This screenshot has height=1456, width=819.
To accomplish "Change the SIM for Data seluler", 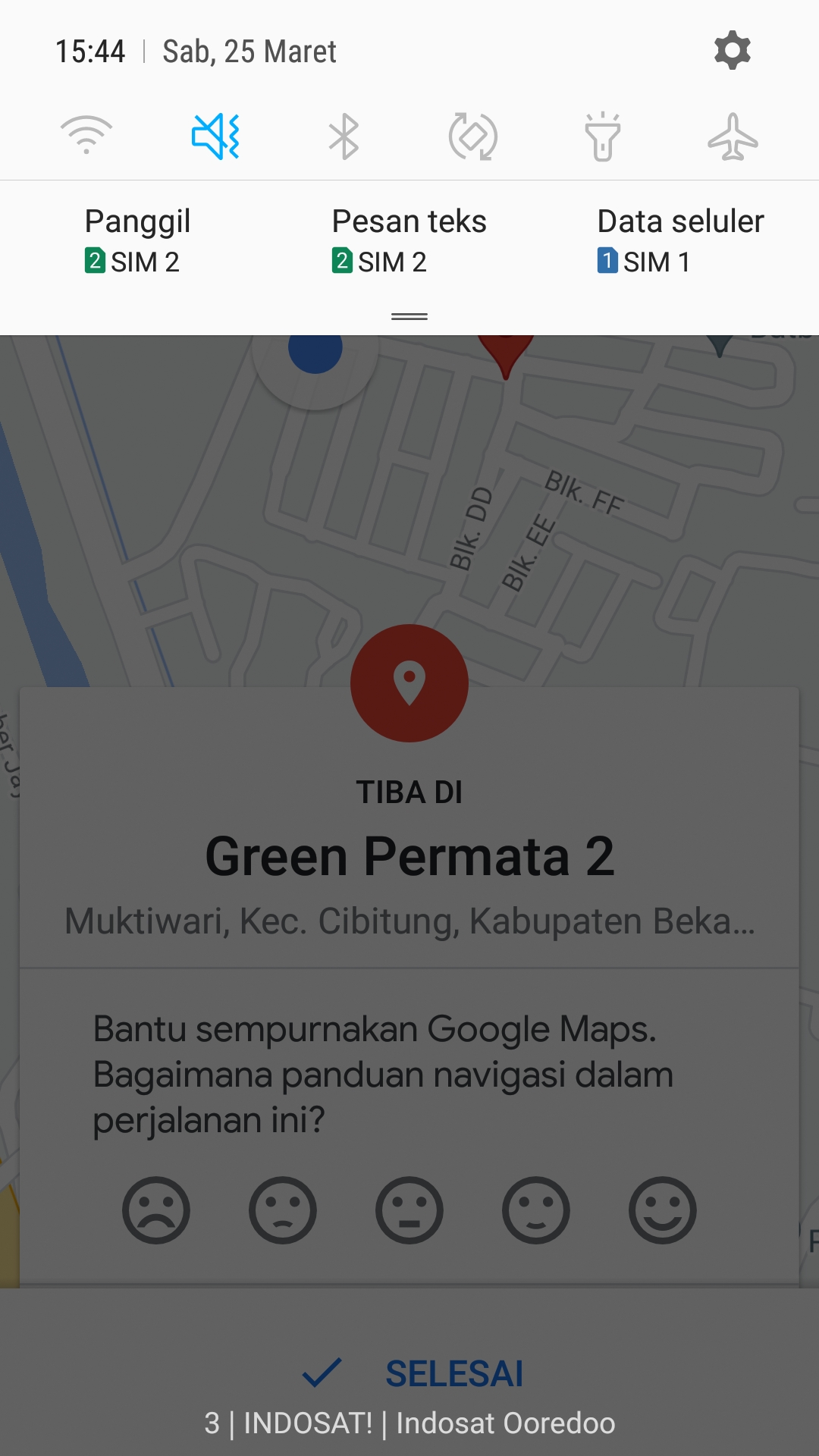I will 680,241.
